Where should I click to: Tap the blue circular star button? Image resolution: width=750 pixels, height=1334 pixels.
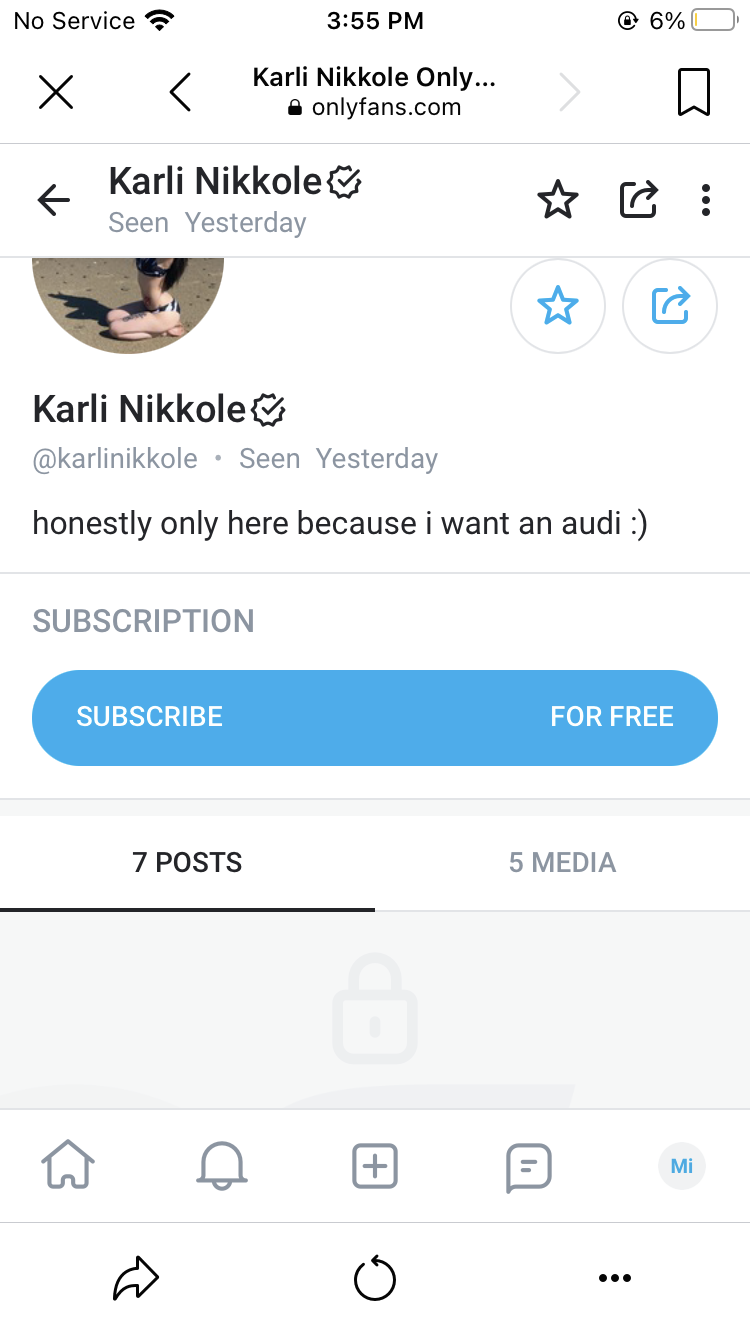(x=558, y=306)
